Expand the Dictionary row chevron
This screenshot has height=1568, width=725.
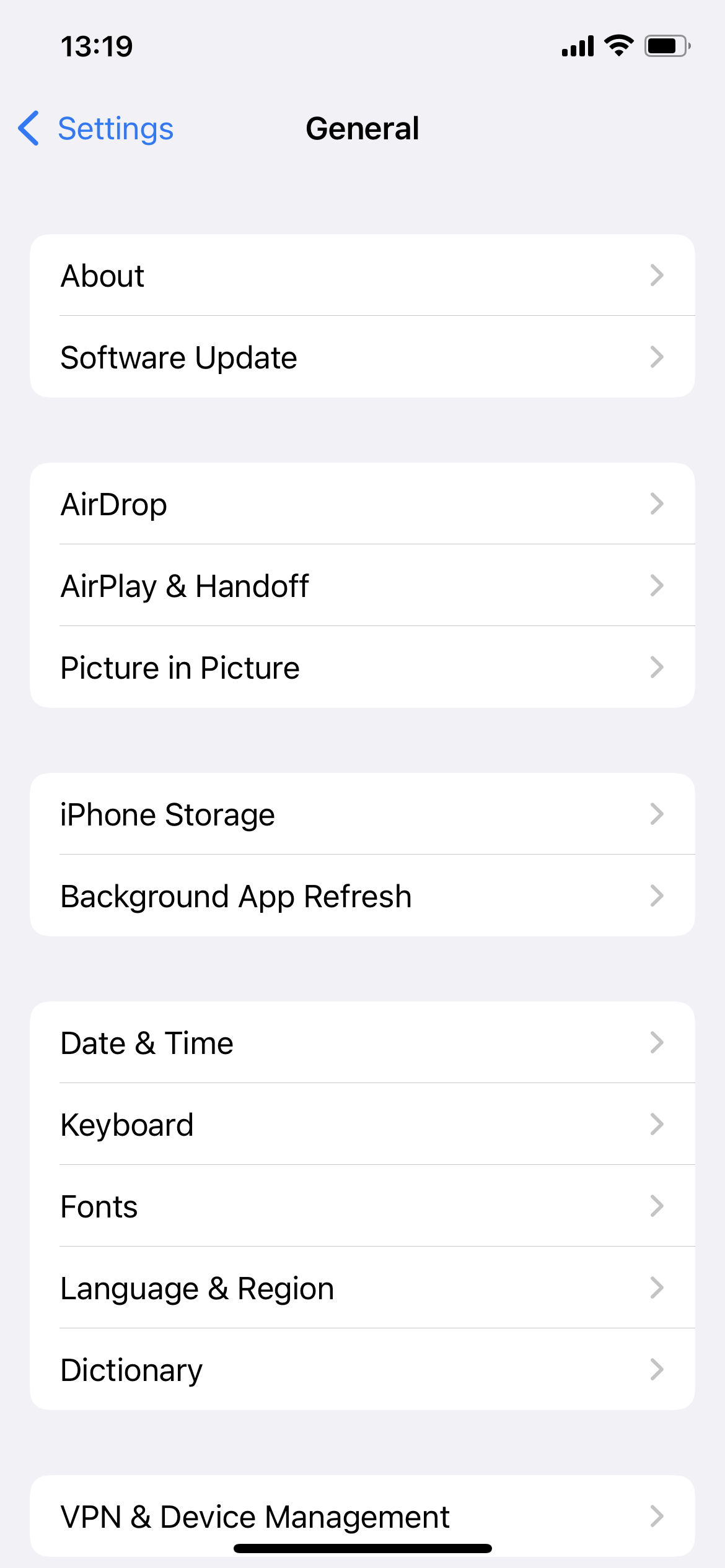(x=657, y=1369)
